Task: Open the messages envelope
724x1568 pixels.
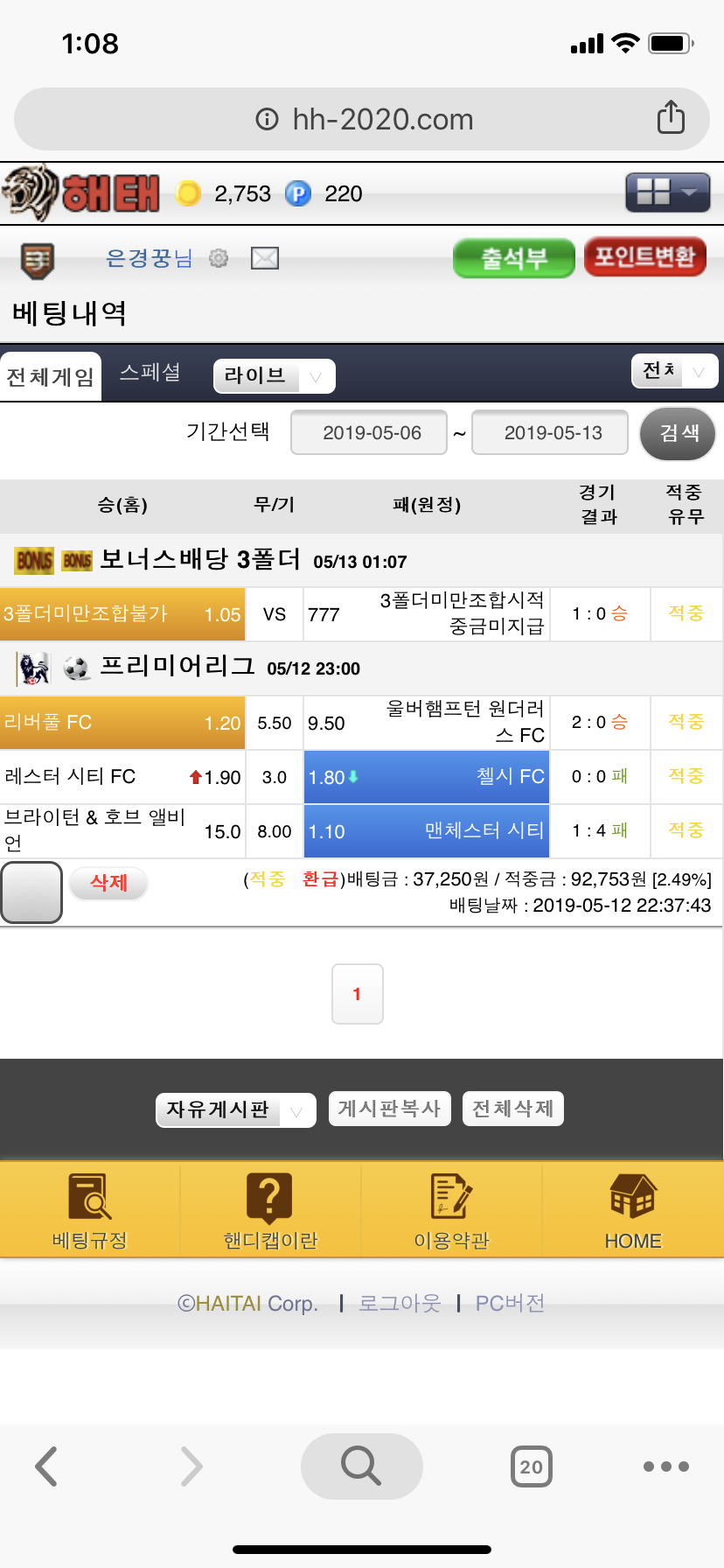Action: [264, 258]
